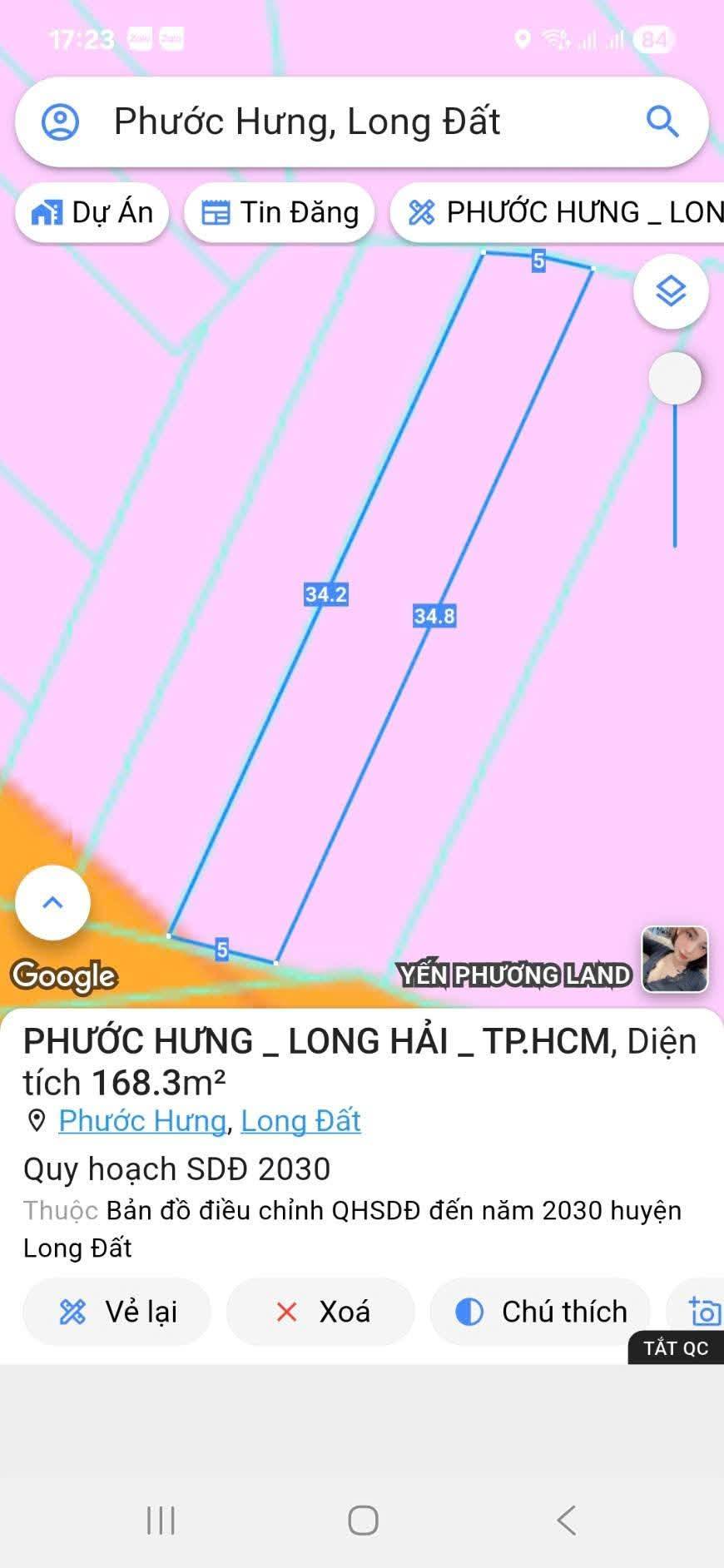Open recent apps from navigation bar
This screenshot has height=1568, width=724.
point(161,1521)
